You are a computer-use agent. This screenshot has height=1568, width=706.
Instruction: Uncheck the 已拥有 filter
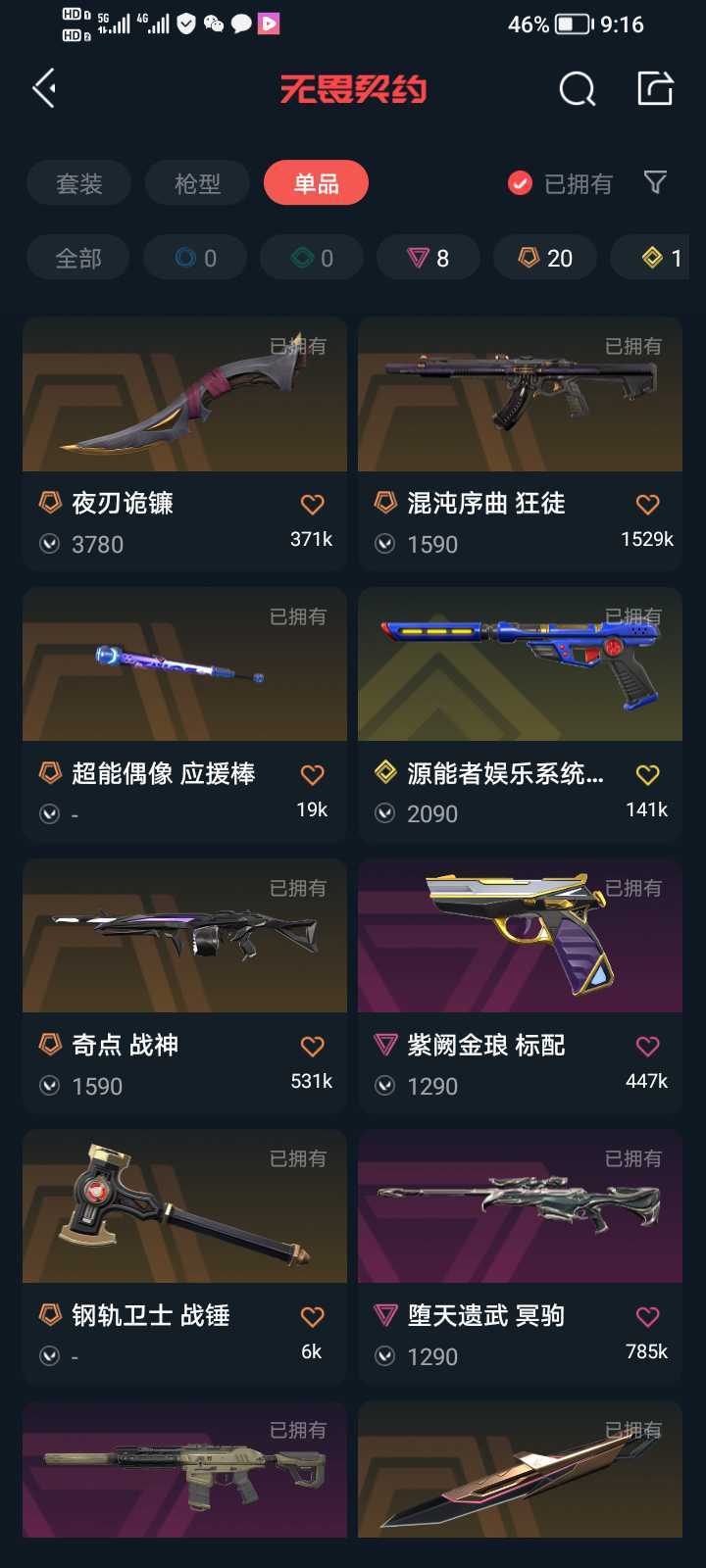tap(560, 183)
